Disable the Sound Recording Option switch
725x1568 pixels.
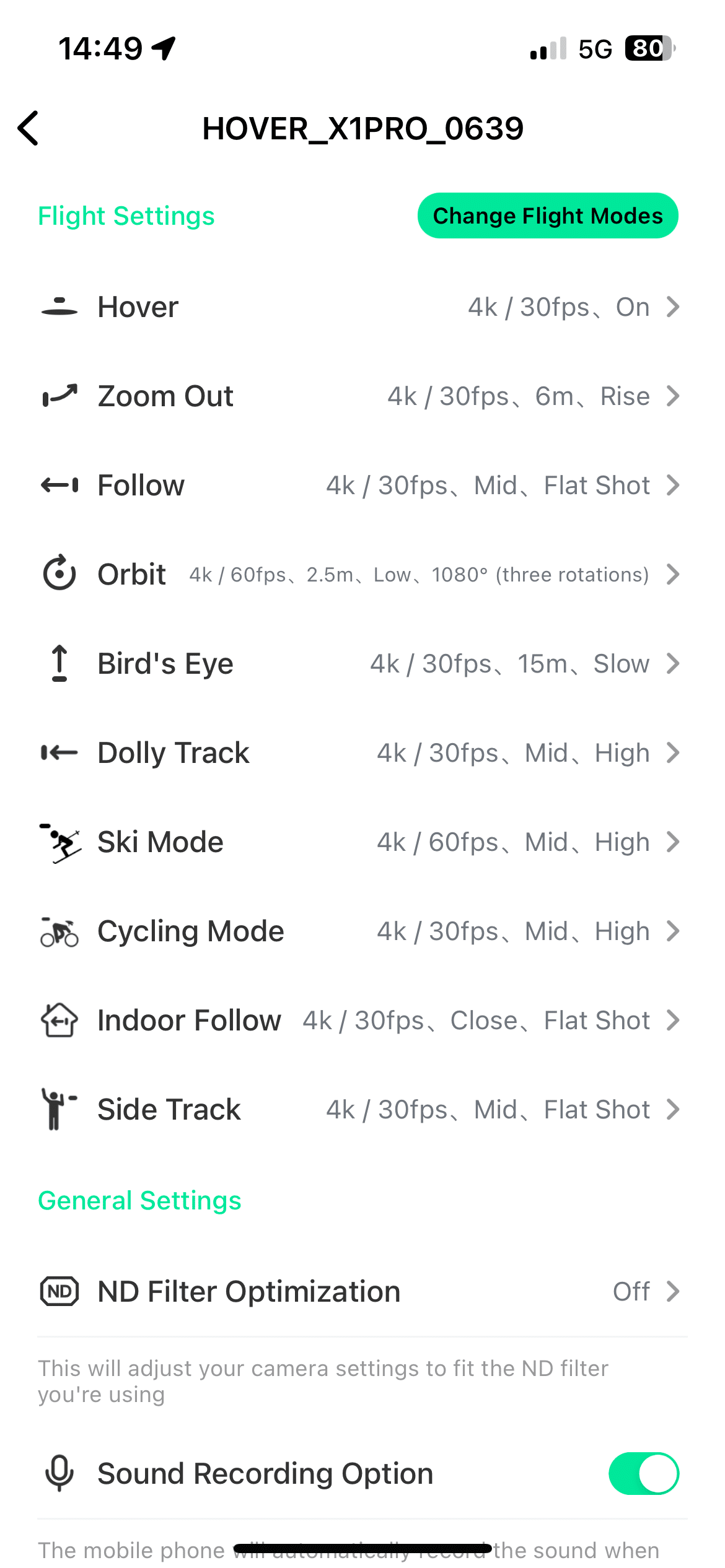pos(644,1474)
